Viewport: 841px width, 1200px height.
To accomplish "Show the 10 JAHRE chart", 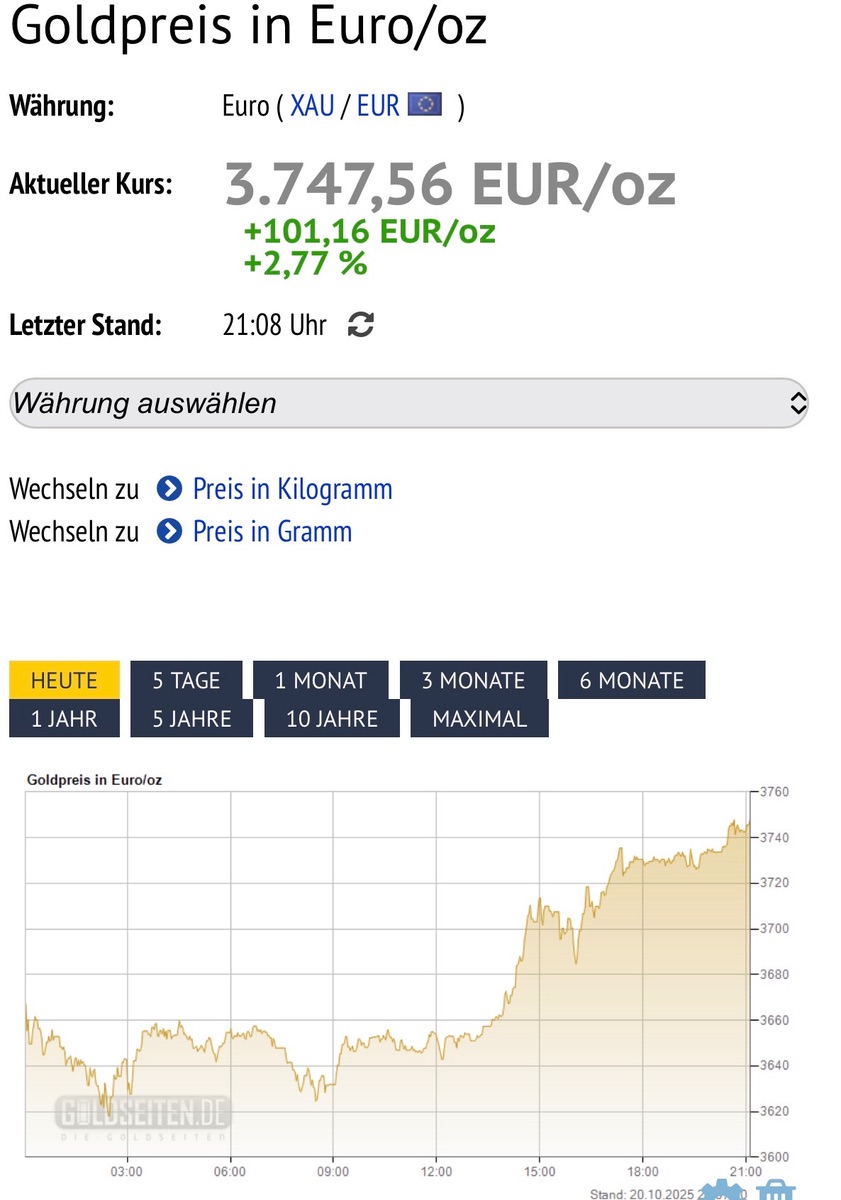I will click(x=332, y=719).
